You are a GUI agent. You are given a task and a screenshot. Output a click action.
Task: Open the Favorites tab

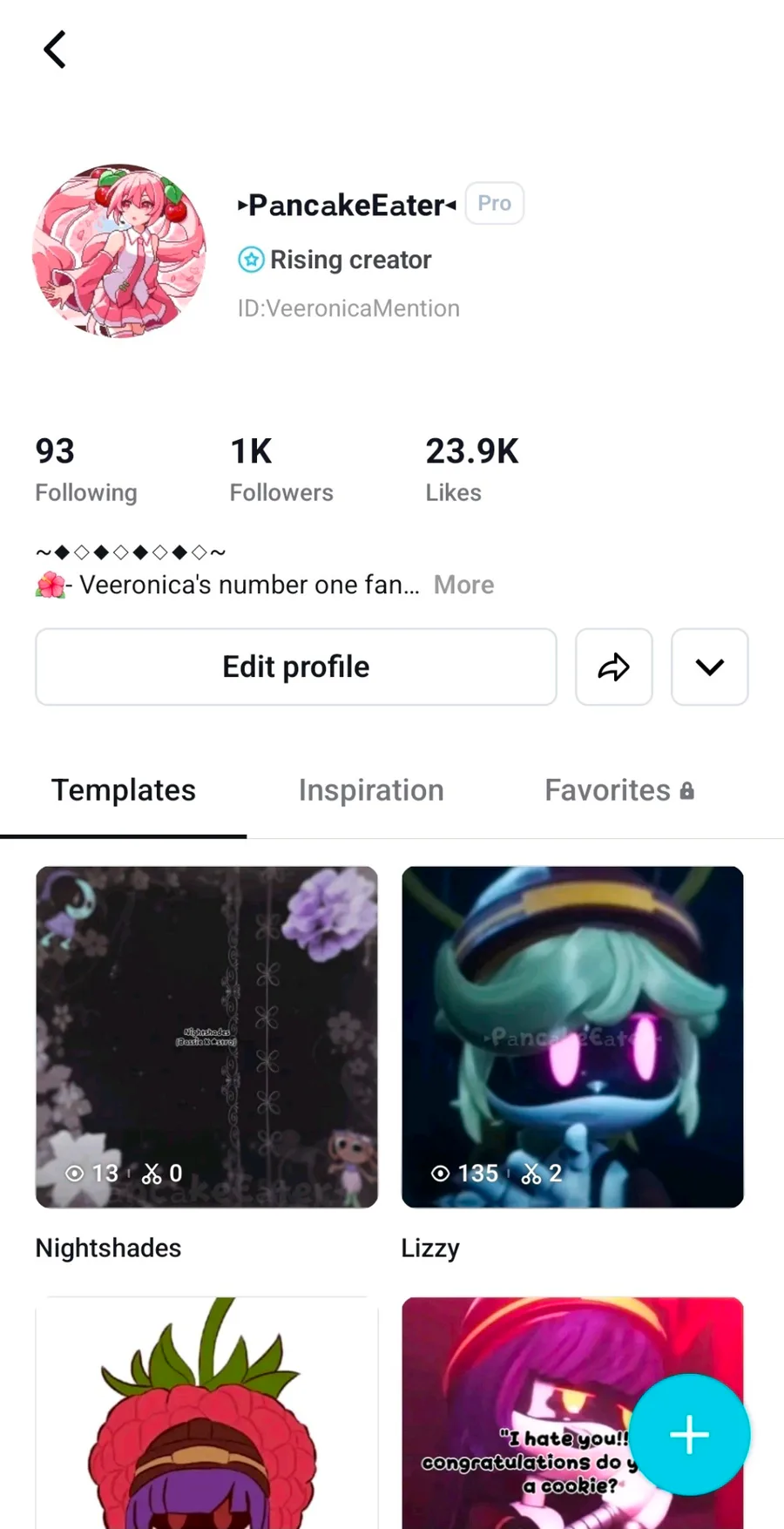tap(618, 790)
